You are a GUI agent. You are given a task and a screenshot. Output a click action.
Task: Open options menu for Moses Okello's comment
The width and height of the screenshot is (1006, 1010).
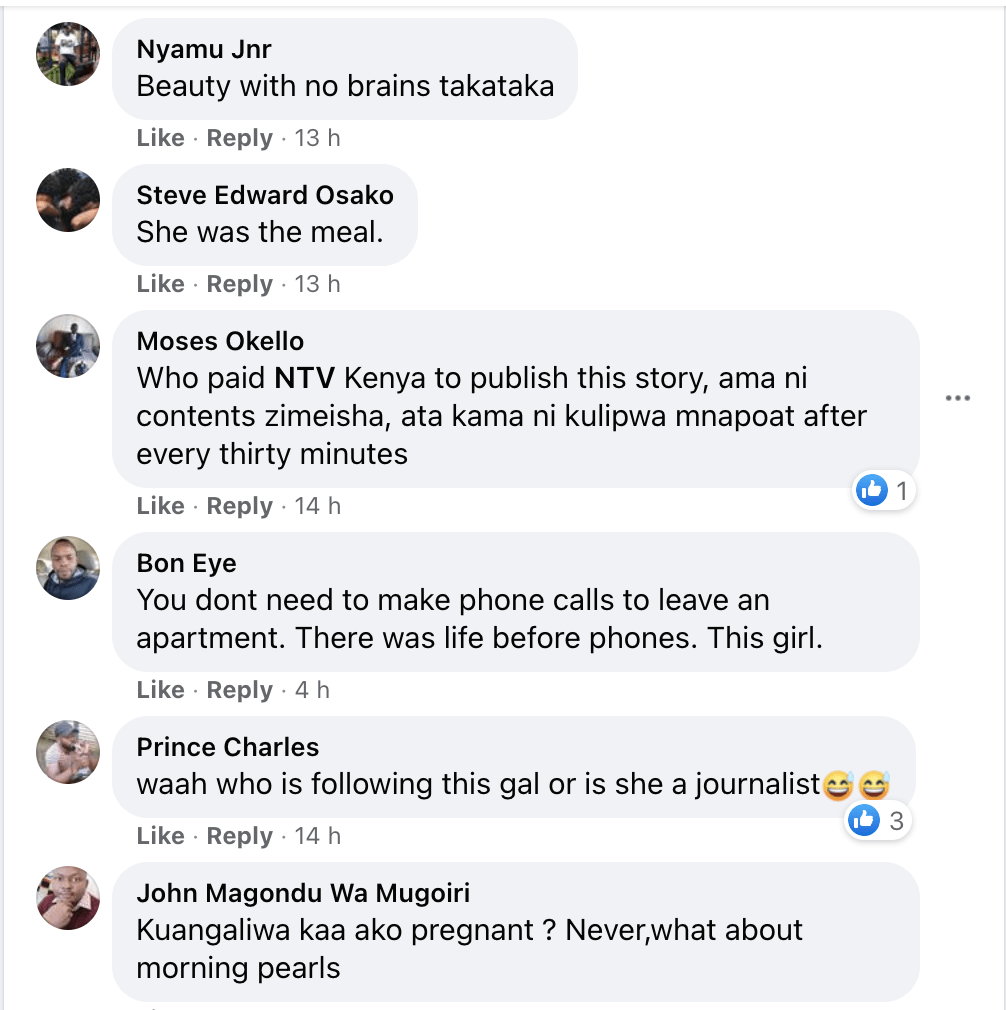[x=957, y=398]
